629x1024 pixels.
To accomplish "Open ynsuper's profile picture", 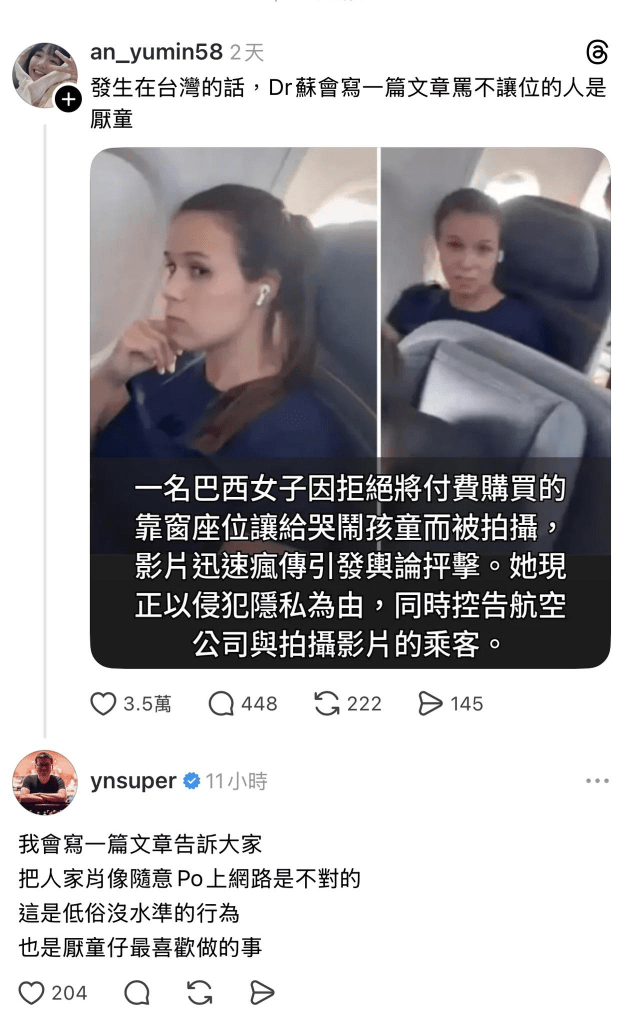I will tap(44, 782).
